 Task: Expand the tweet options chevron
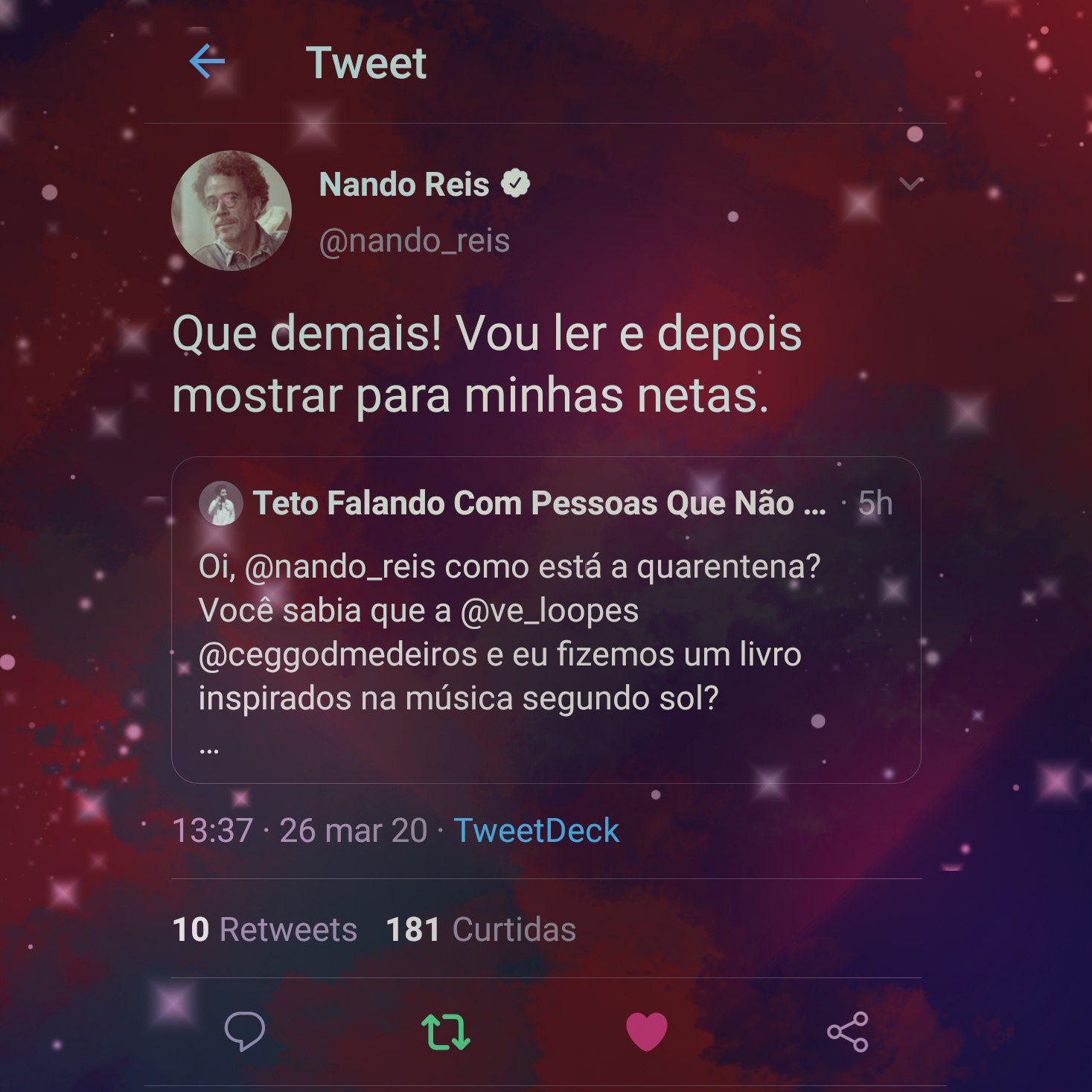[x=910, y=183]
